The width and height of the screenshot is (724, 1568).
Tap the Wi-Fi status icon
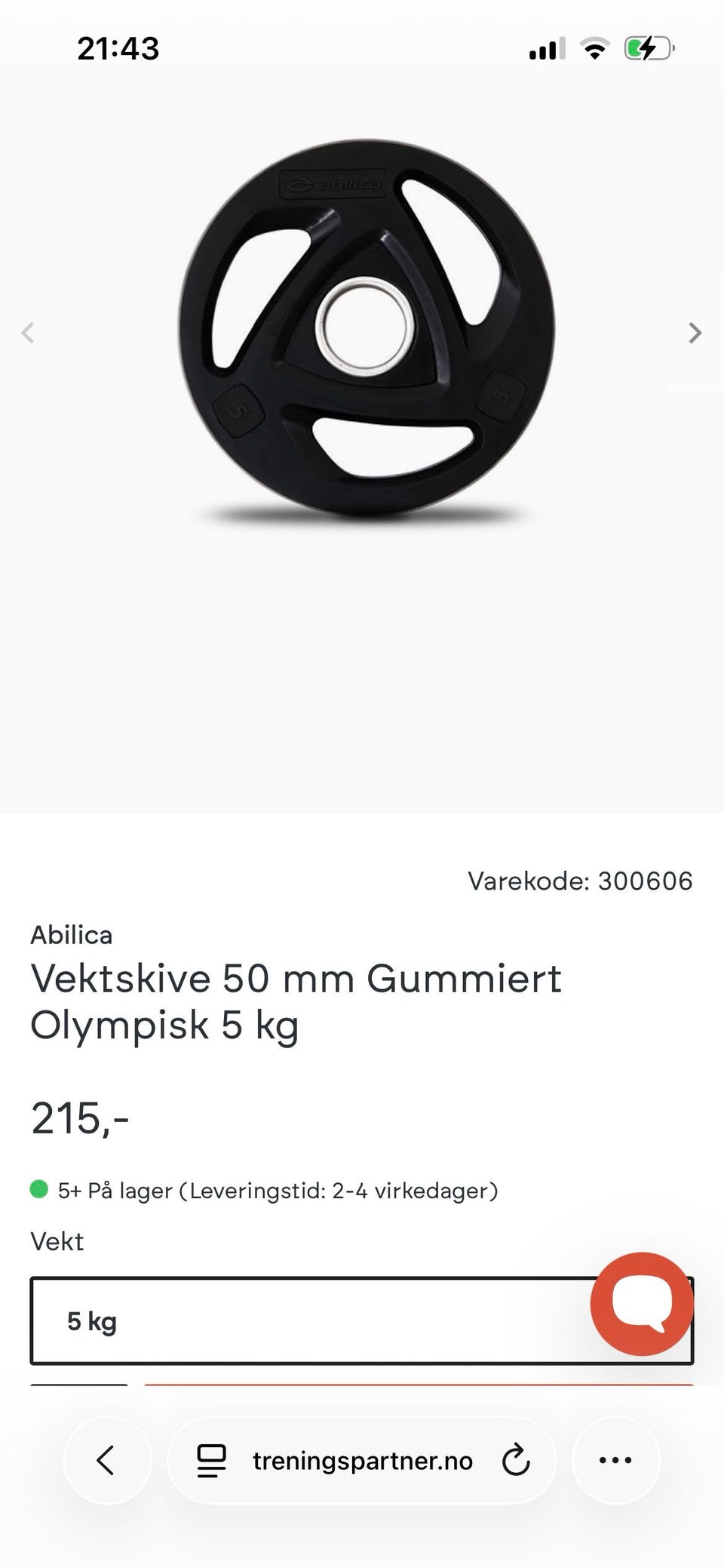click(594, 48)
